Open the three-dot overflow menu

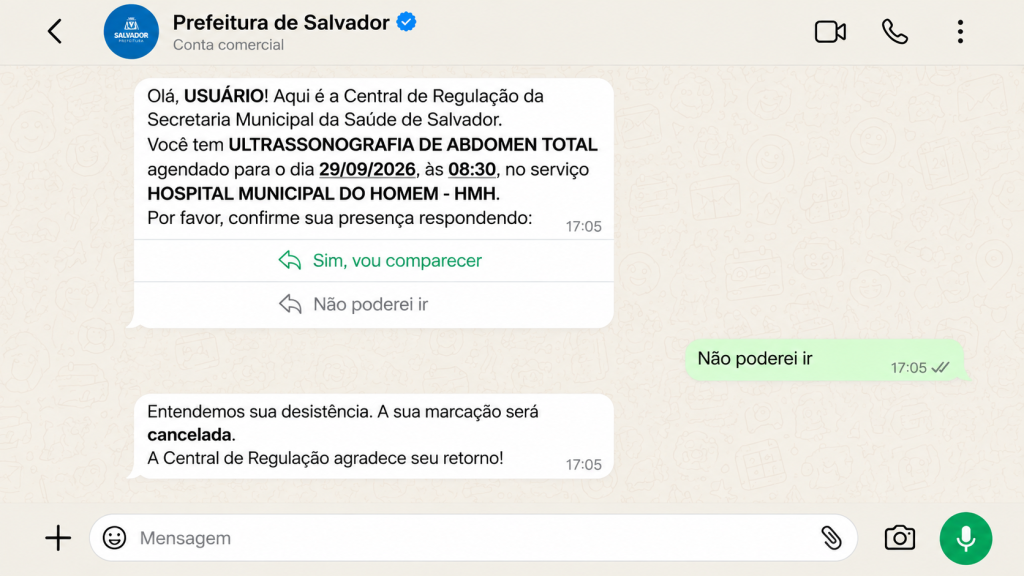click(x=960, y=31)
